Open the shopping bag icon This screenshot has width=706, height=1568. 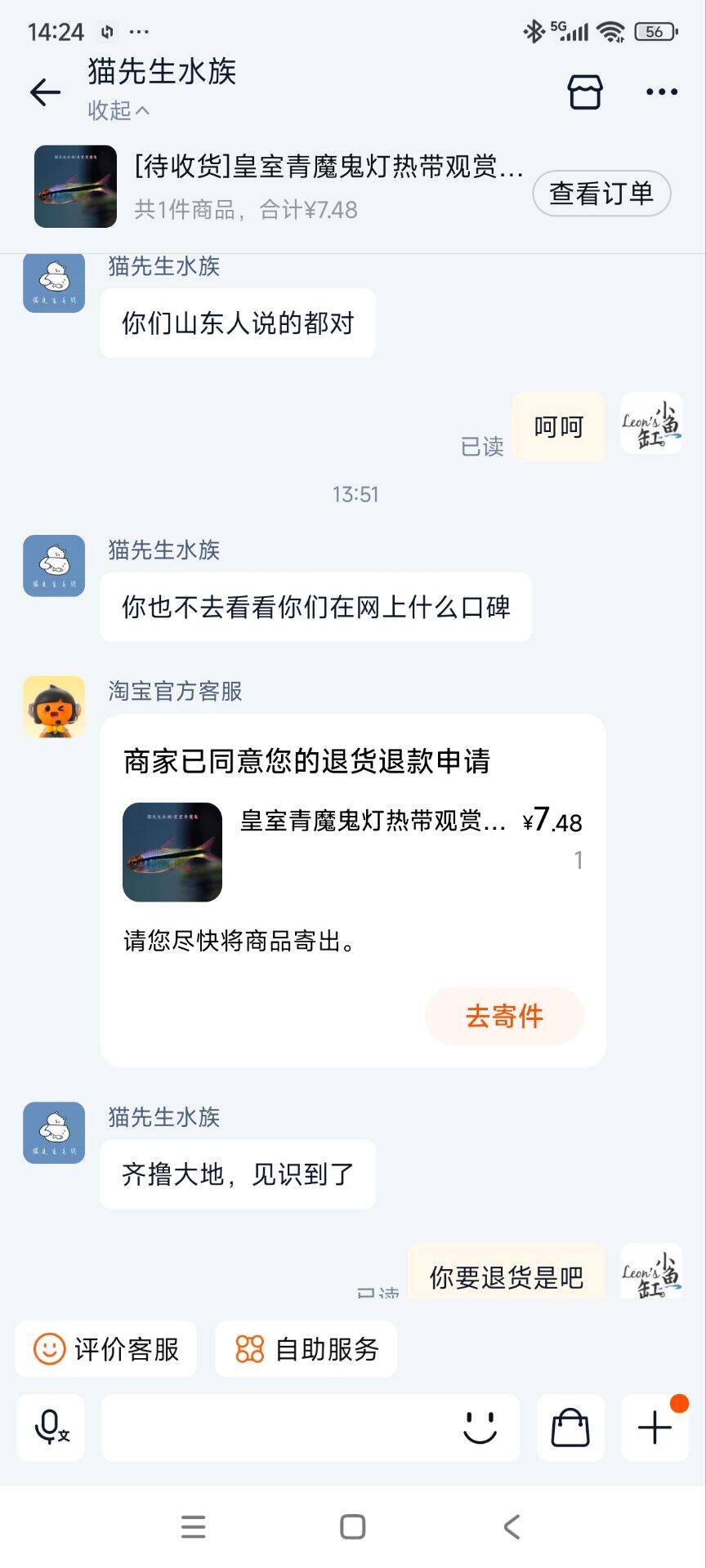click(x=570, y=1428)
